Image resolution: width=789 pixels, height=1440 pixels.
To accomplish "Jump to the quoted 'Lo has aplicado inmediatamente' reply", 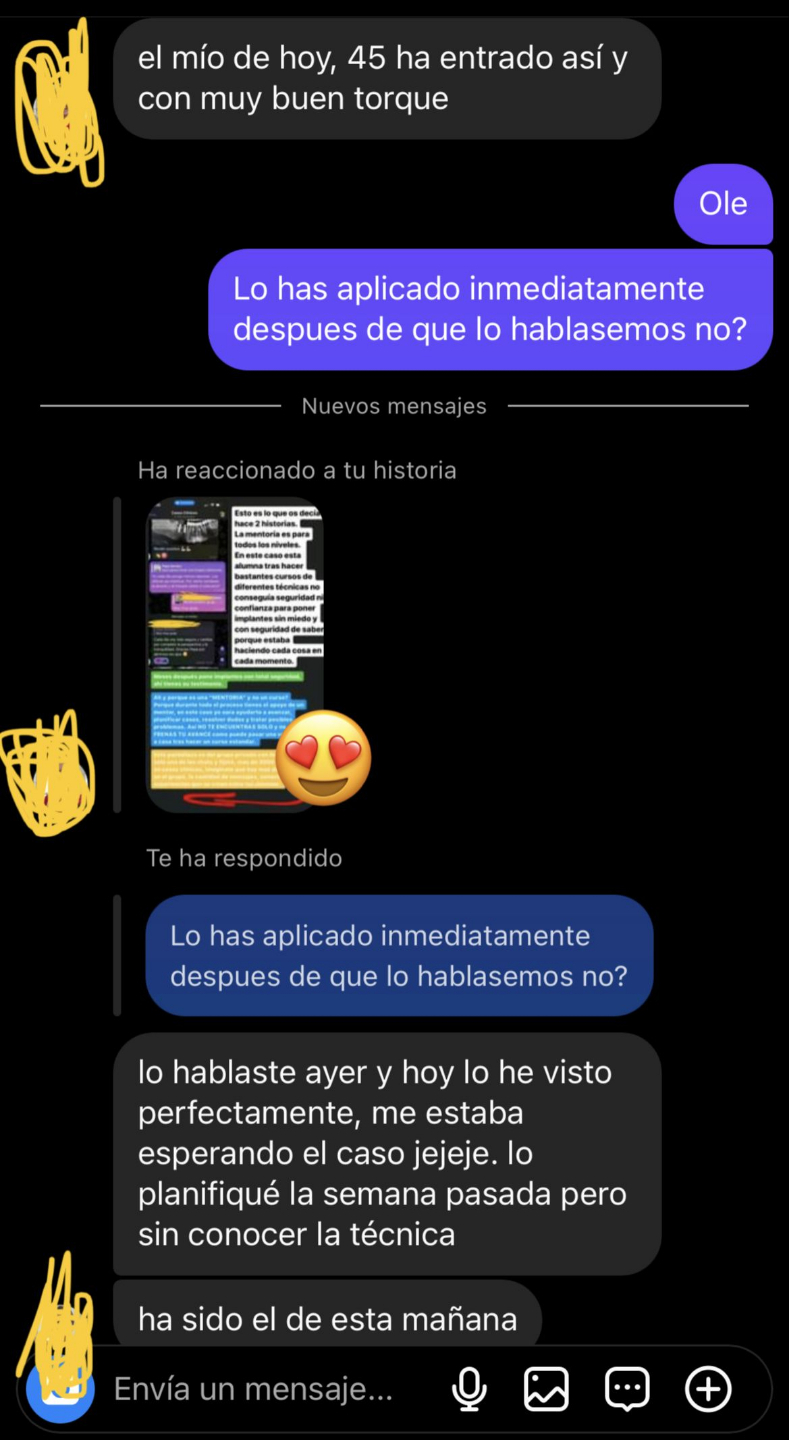I will pos(399,955).
